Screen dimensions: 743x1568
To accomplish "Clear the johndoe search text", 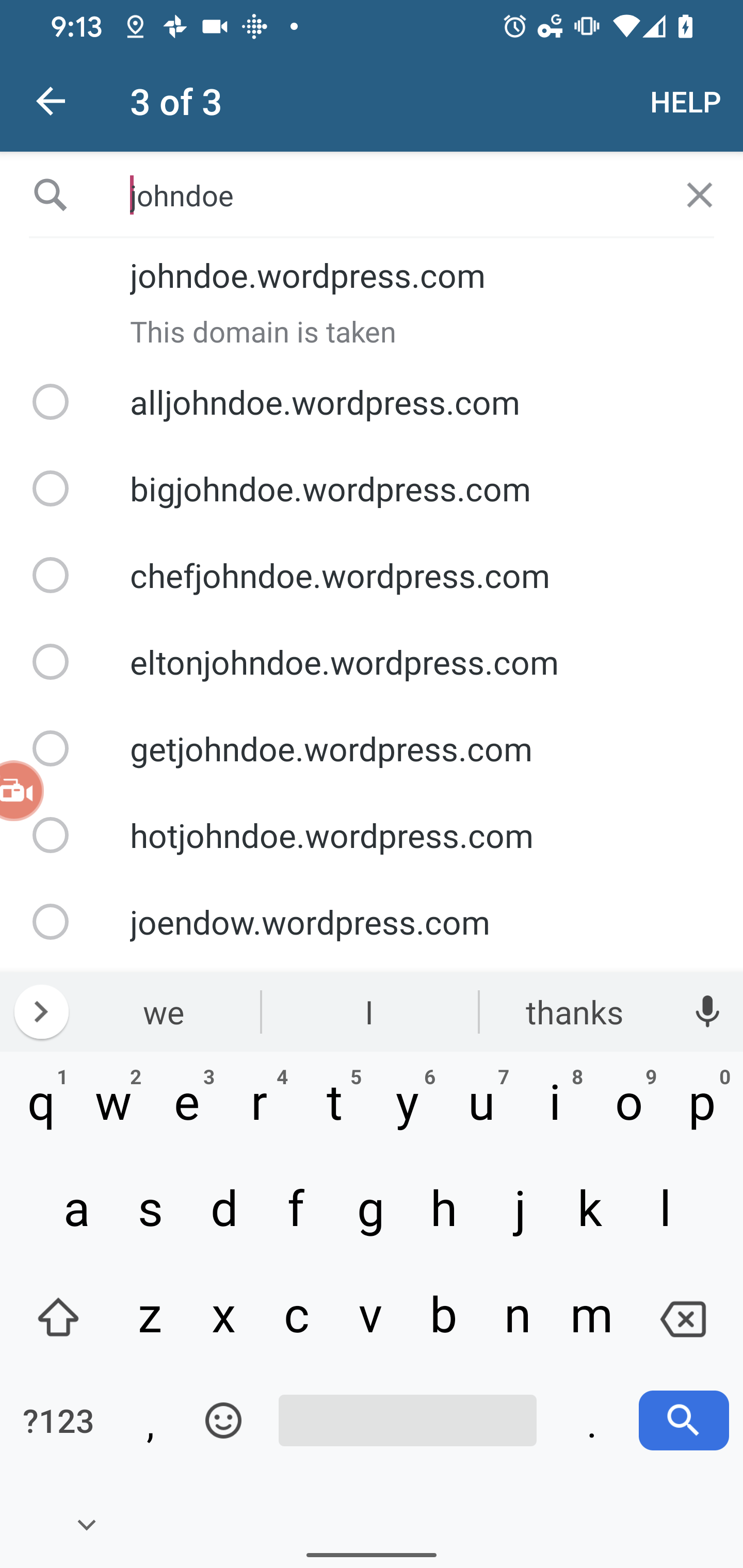I will click(699, 195).
